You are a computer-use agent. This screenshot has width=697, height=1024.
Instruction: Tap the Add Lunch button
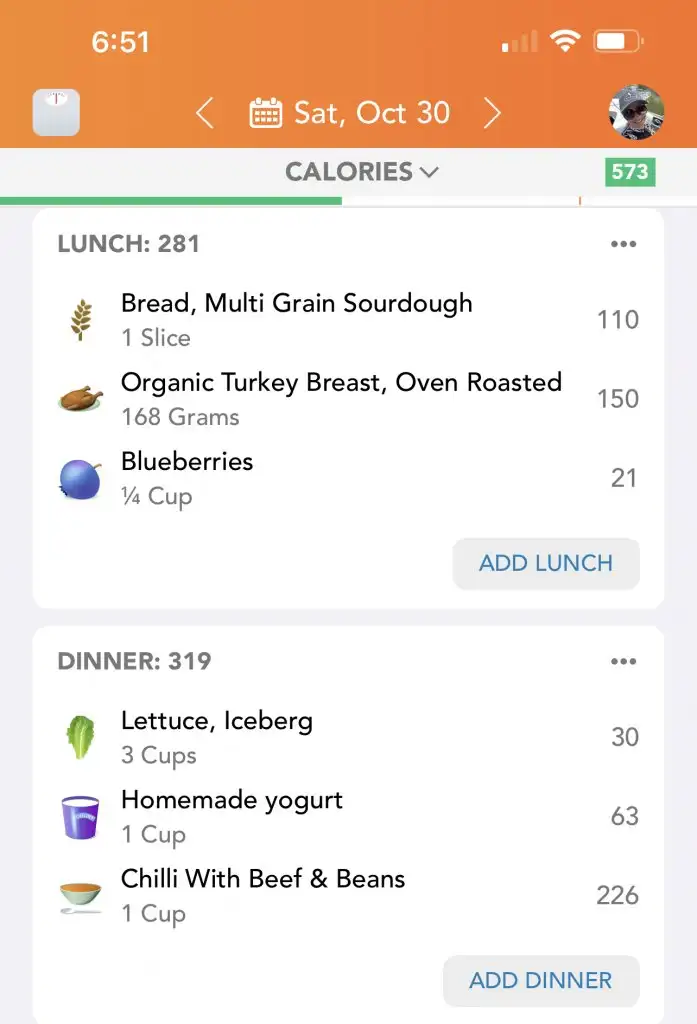click(x=546, y=563)
